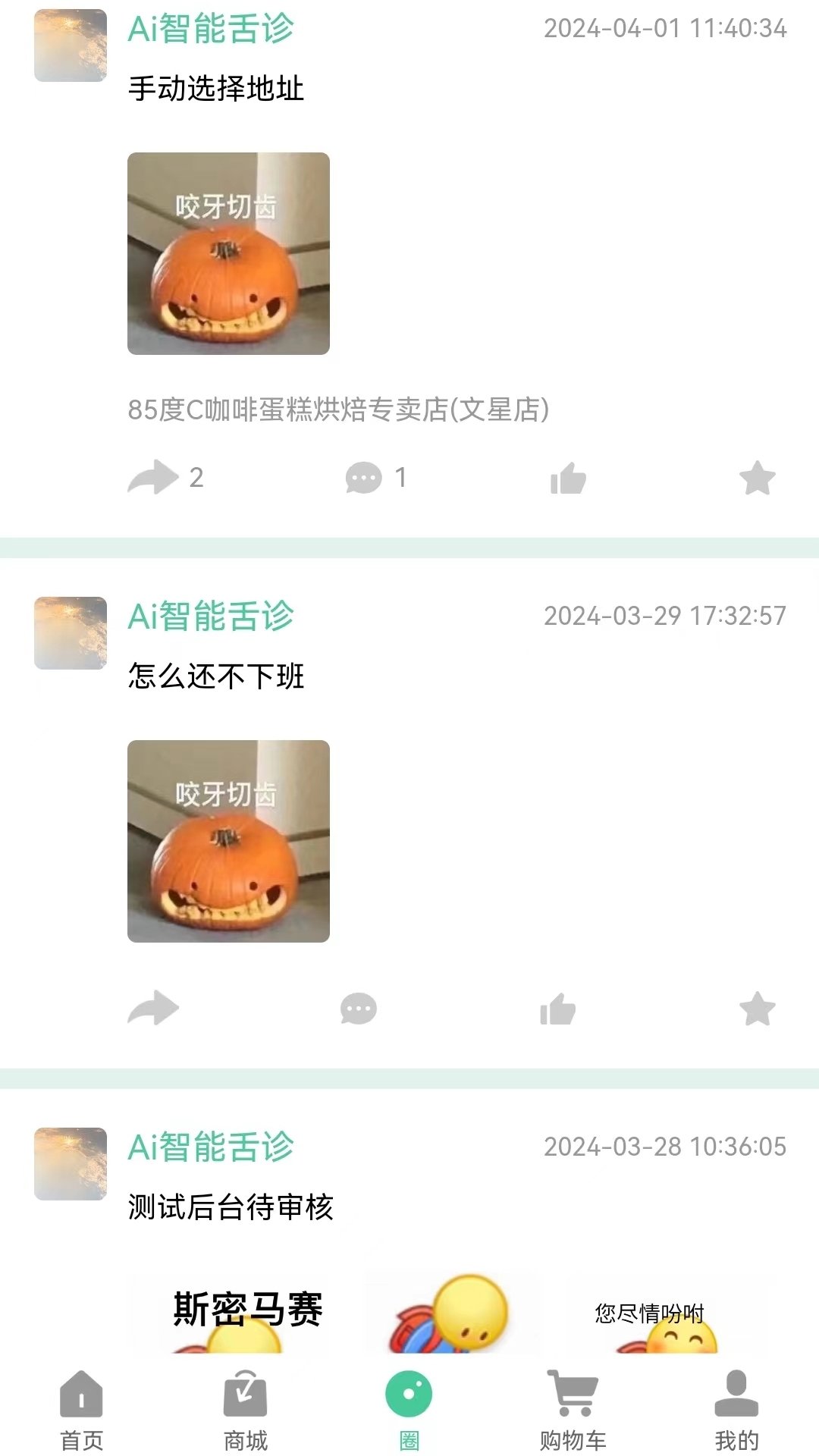Share the 怎么还不下班 post

[154, 1009]
